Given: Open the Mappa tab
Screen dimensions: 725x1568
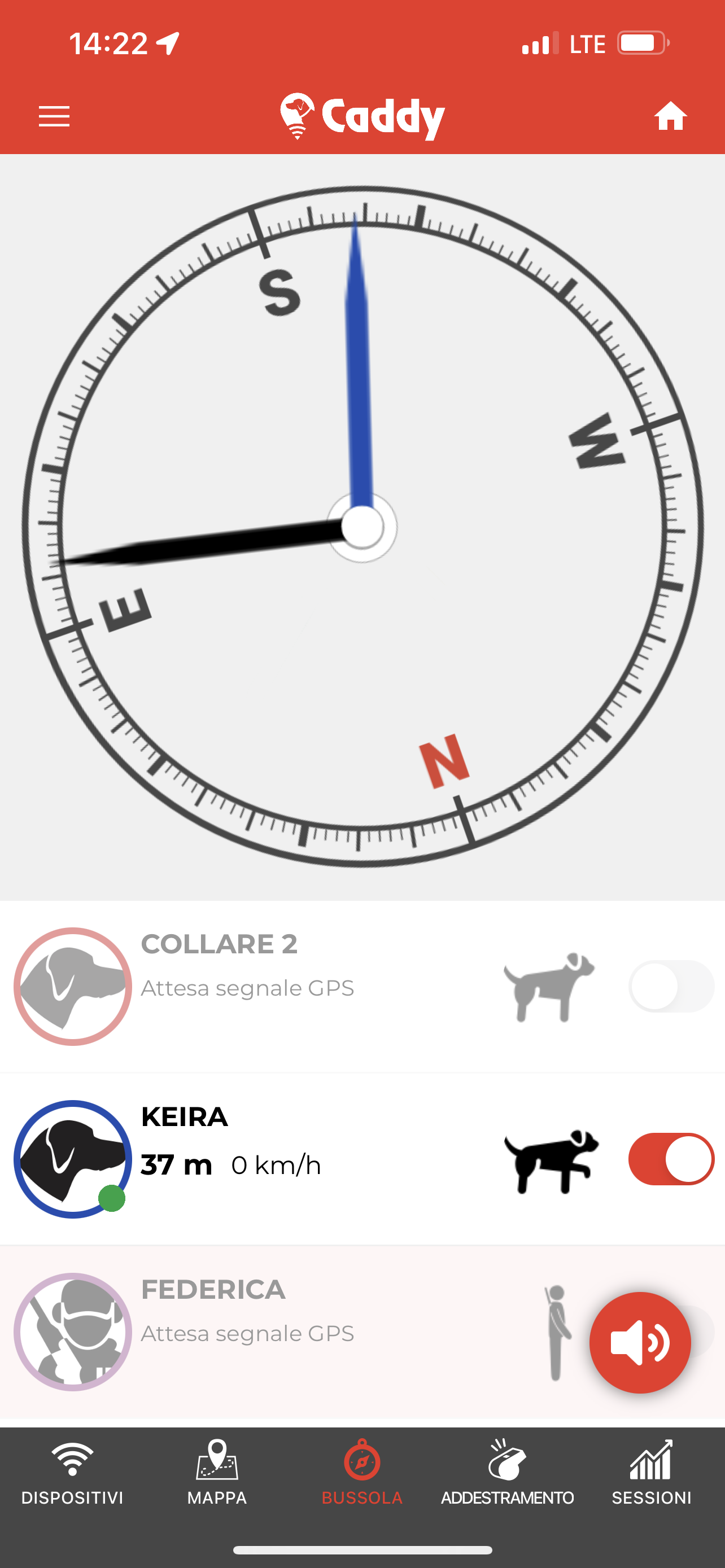Looking at the screenshot, I should [x=217, y=1473].
